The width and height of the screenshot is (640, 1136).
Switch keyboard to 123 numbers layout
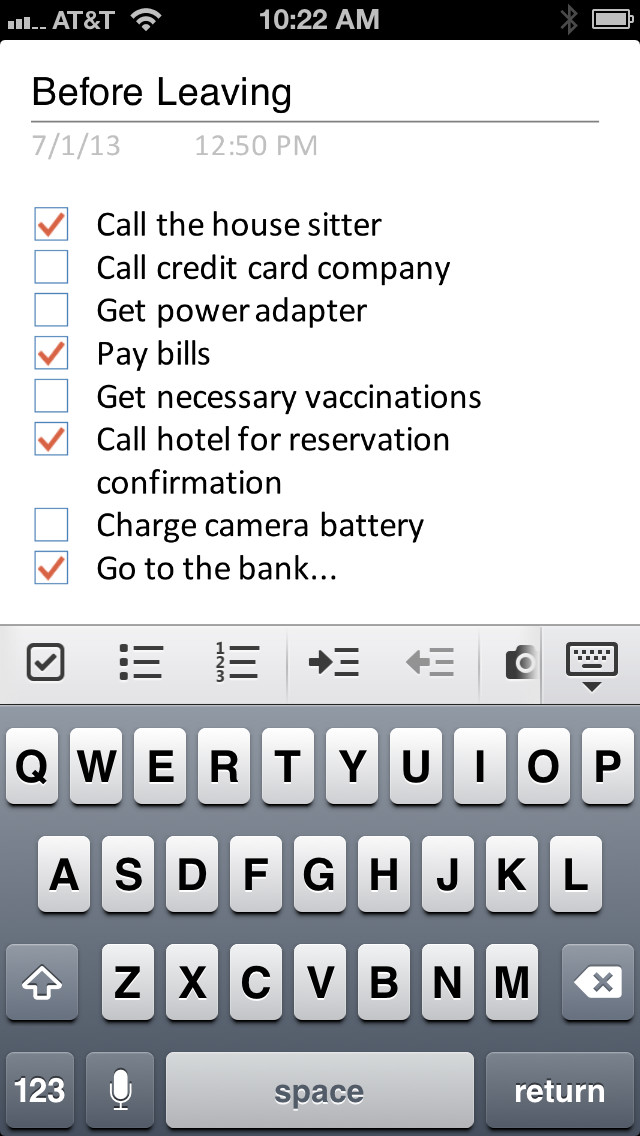(40, 1090)
